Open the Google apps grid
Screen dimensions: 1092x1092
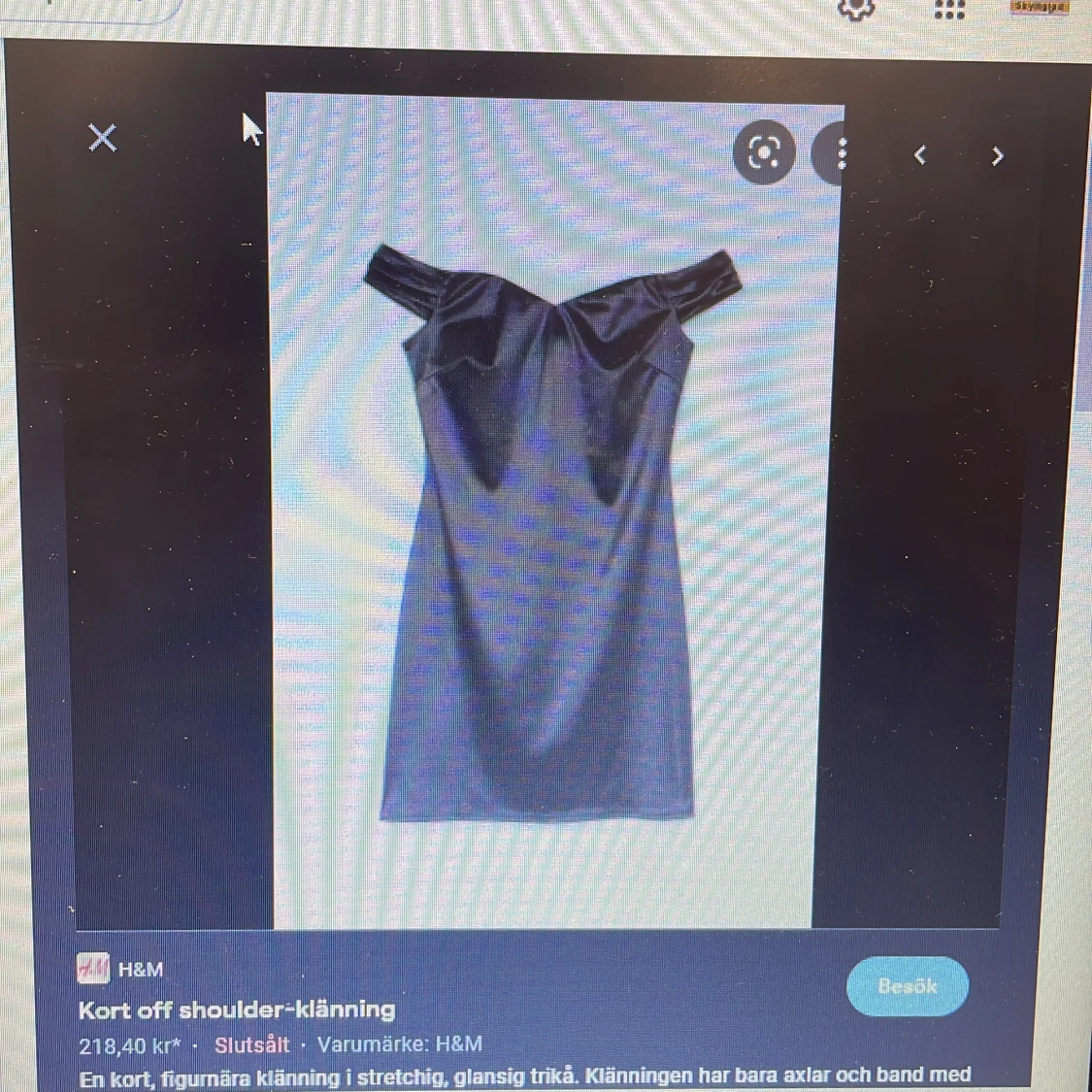click(948, 10)
